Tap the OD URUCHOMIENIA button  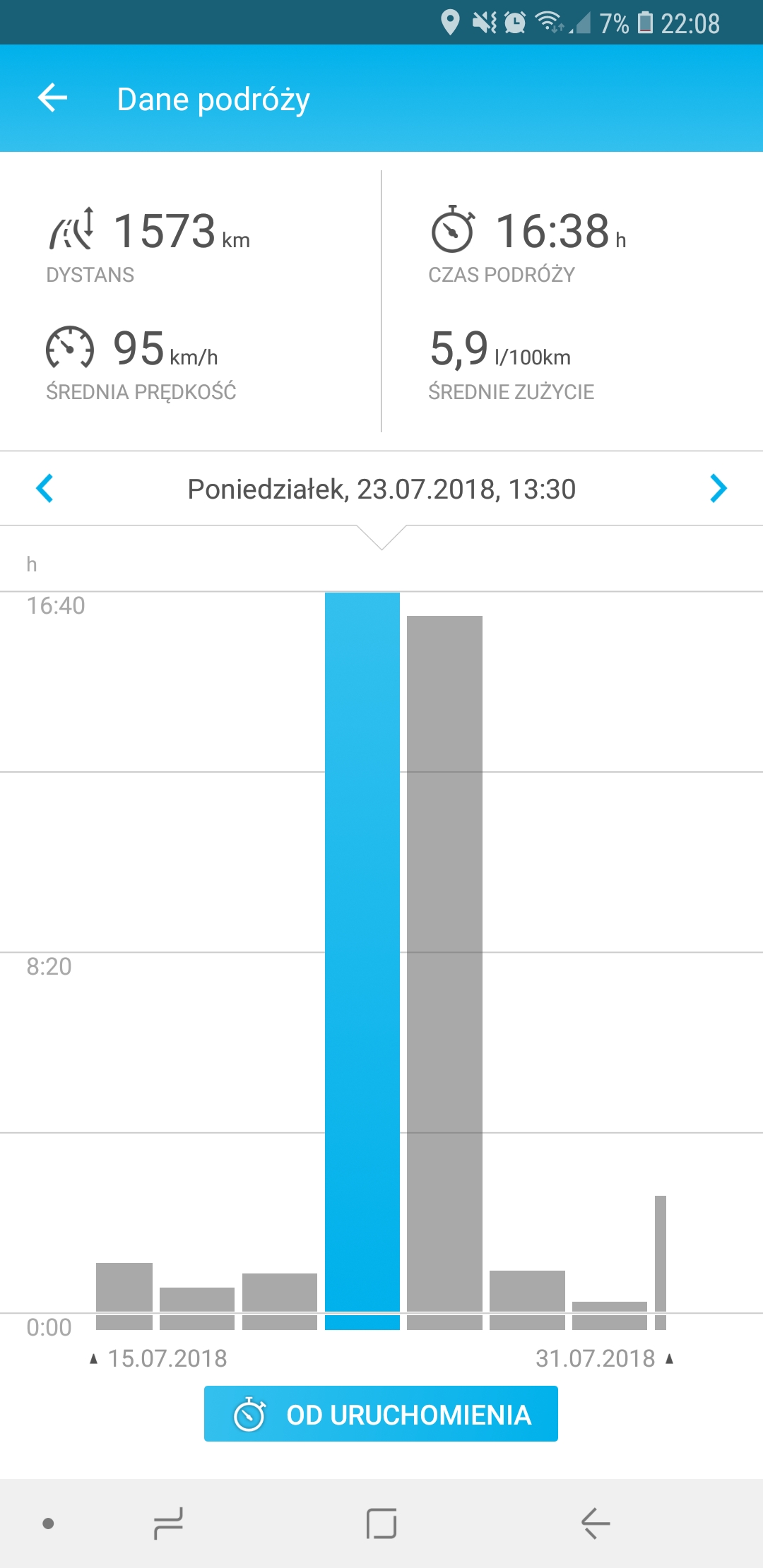(x=381, y=1414)
